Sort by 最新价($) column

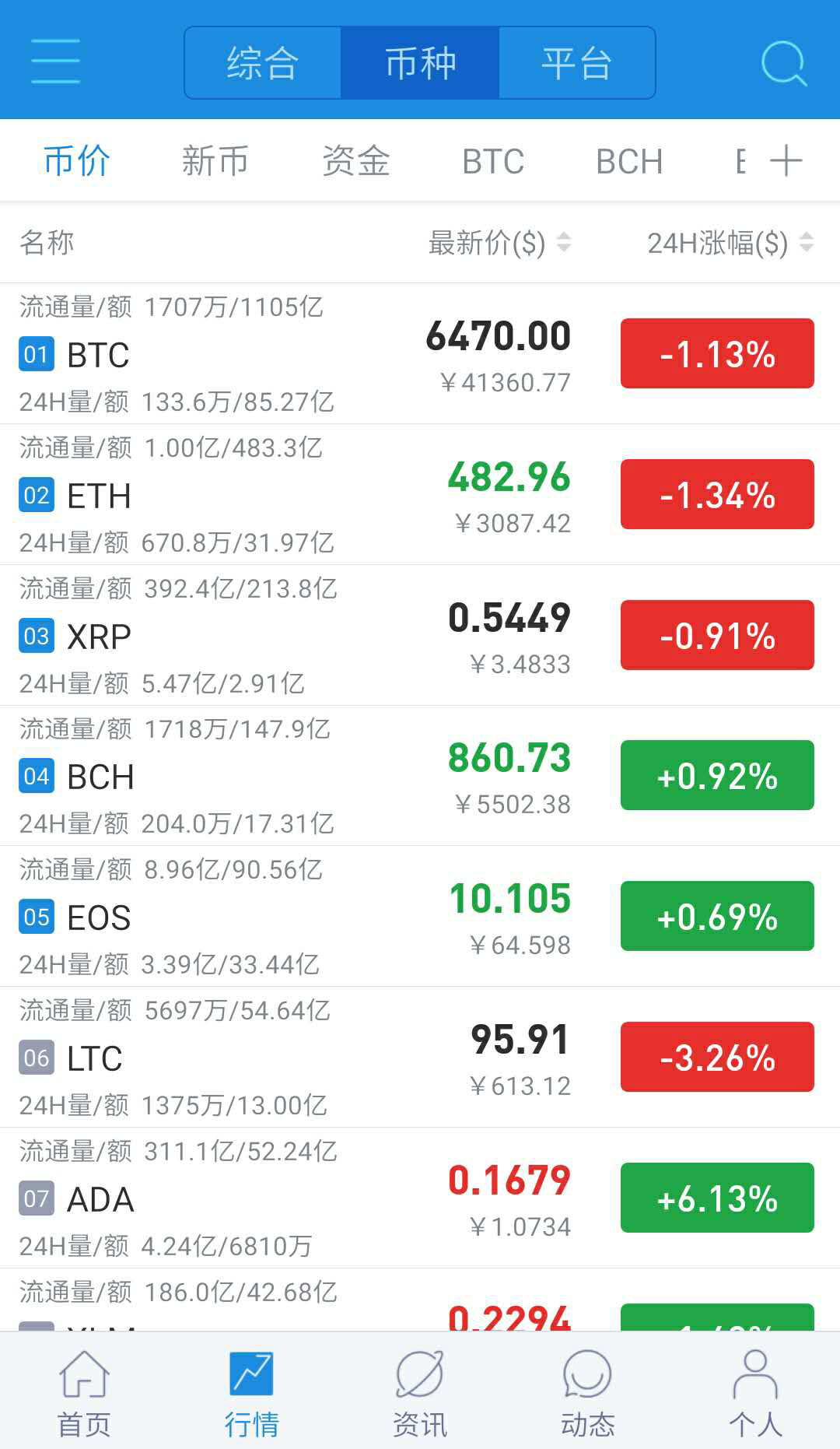pos(499,243)
